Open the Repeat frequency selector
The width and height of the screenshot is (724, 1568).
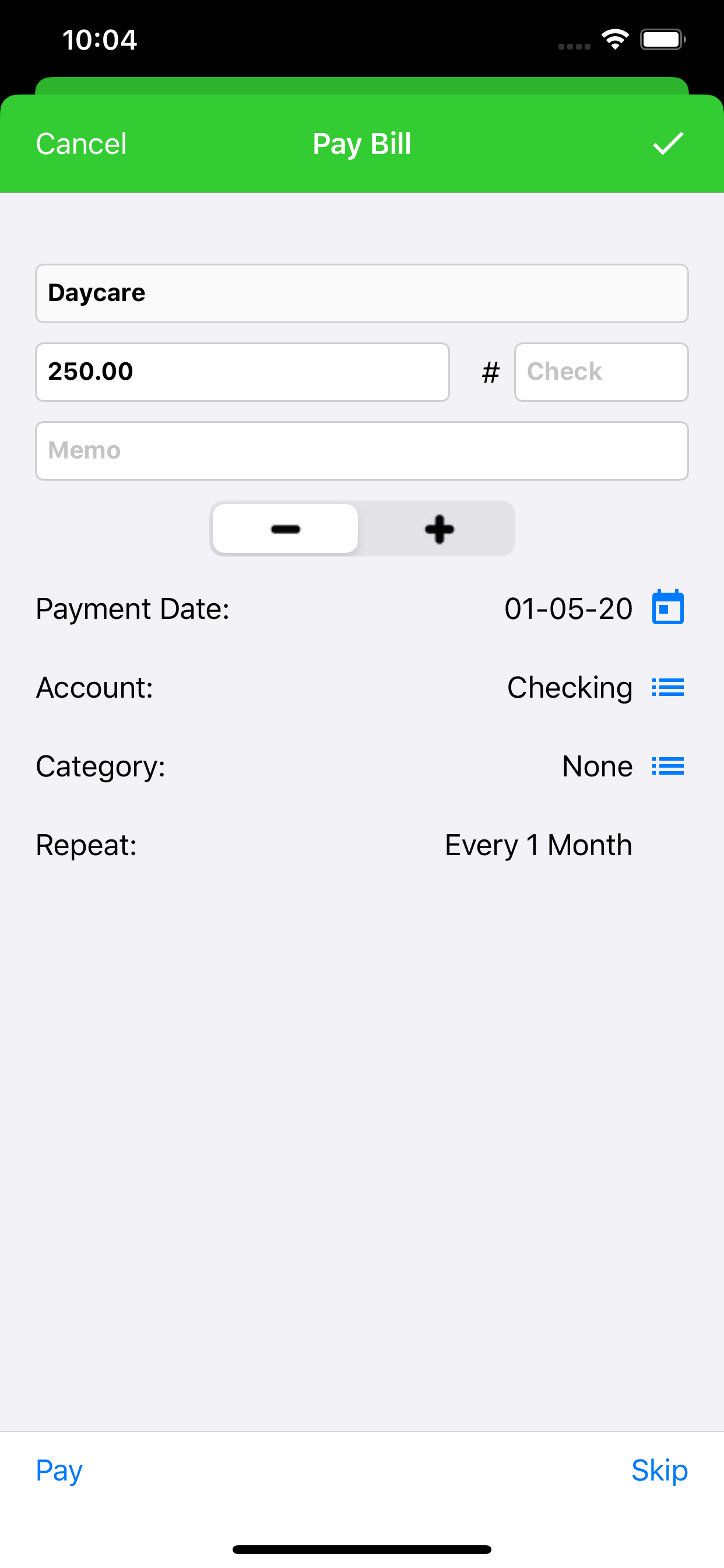point(537,844)
